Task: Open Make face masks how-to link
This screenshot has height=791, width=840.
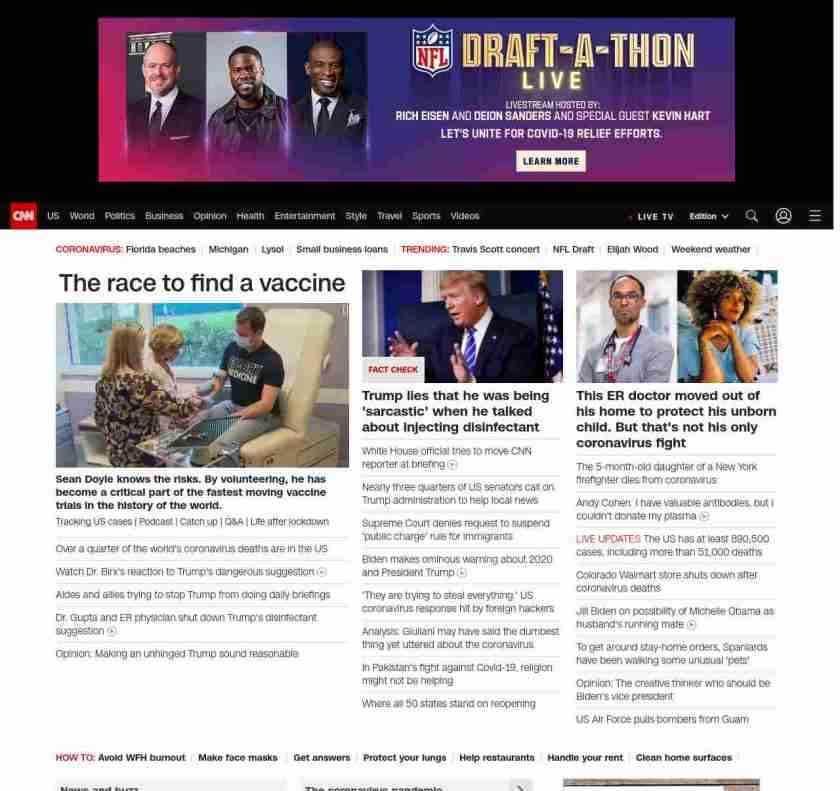Action: click(237, 757)
